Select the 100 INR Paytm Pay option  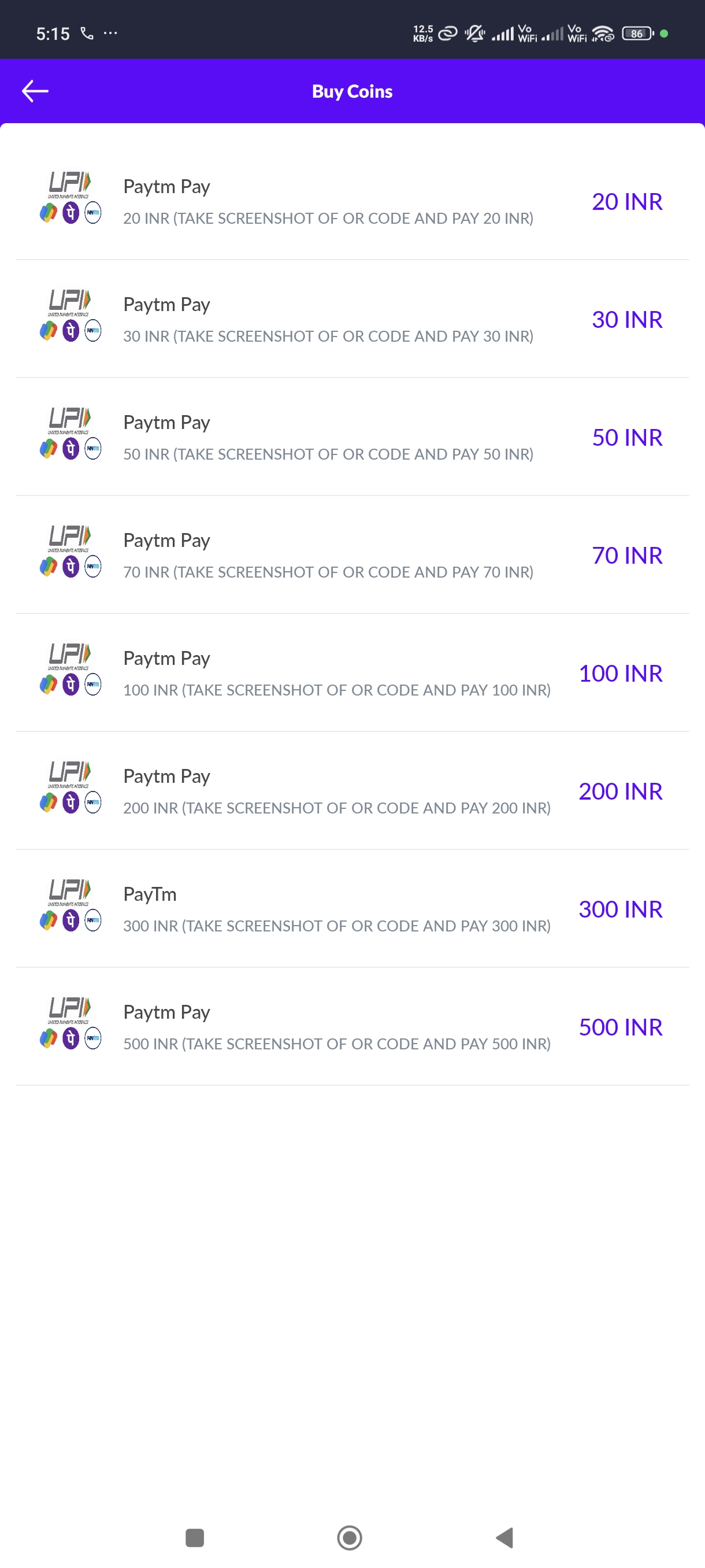(x=352, y=672)
